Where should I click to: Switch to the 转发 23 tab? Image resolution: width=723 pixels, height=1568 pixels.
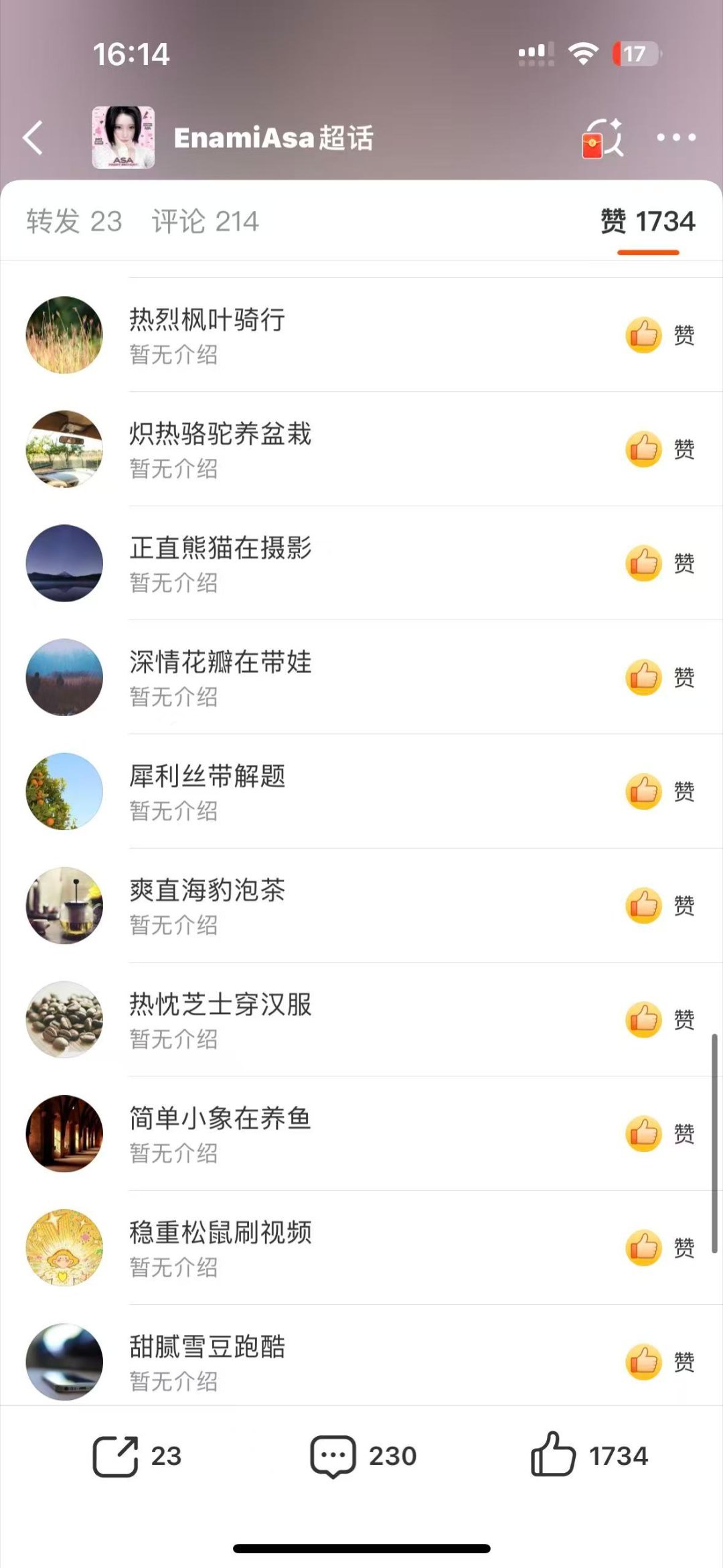[74, 222]
